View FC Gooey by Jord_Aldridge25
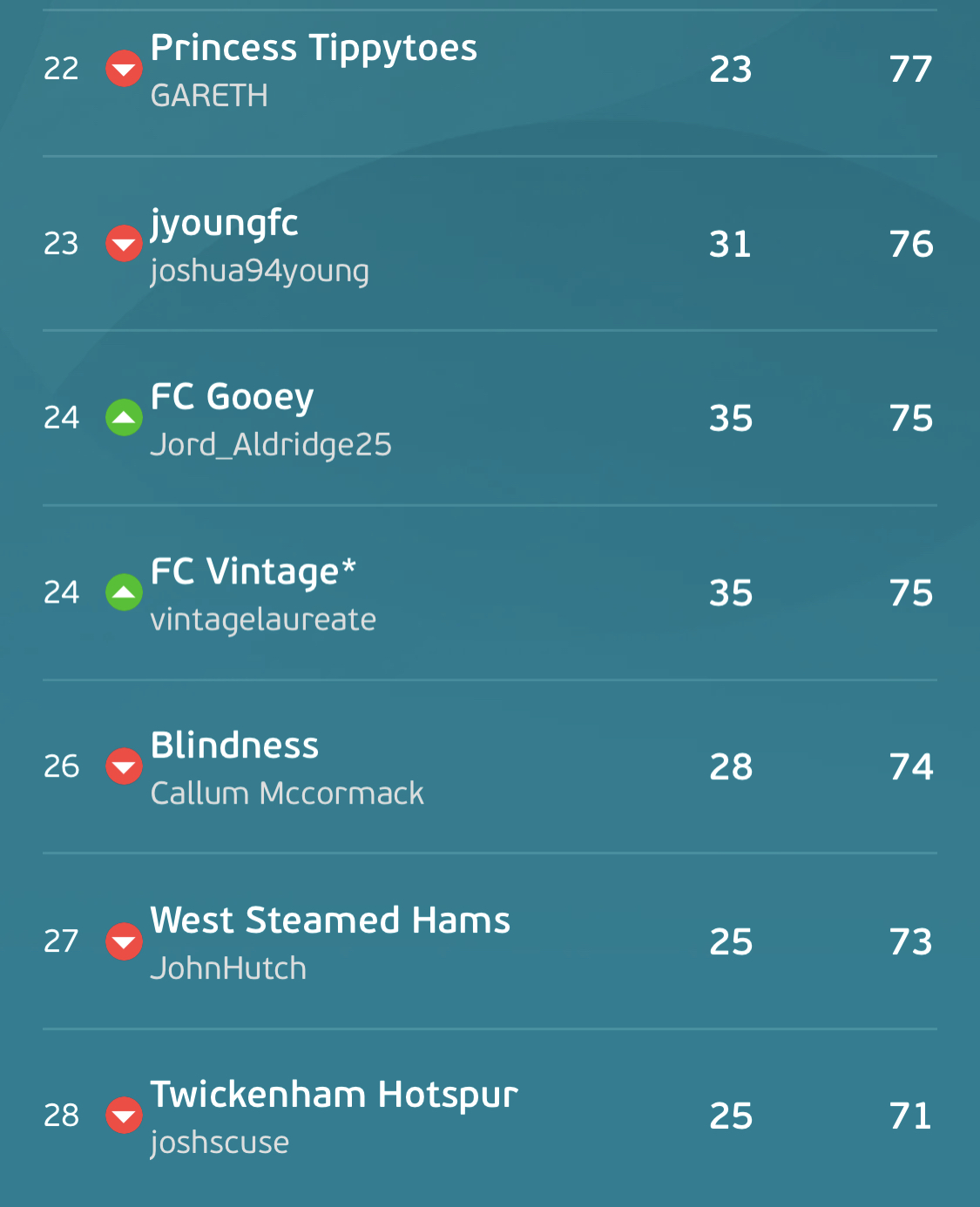 (x=490, y=418)
